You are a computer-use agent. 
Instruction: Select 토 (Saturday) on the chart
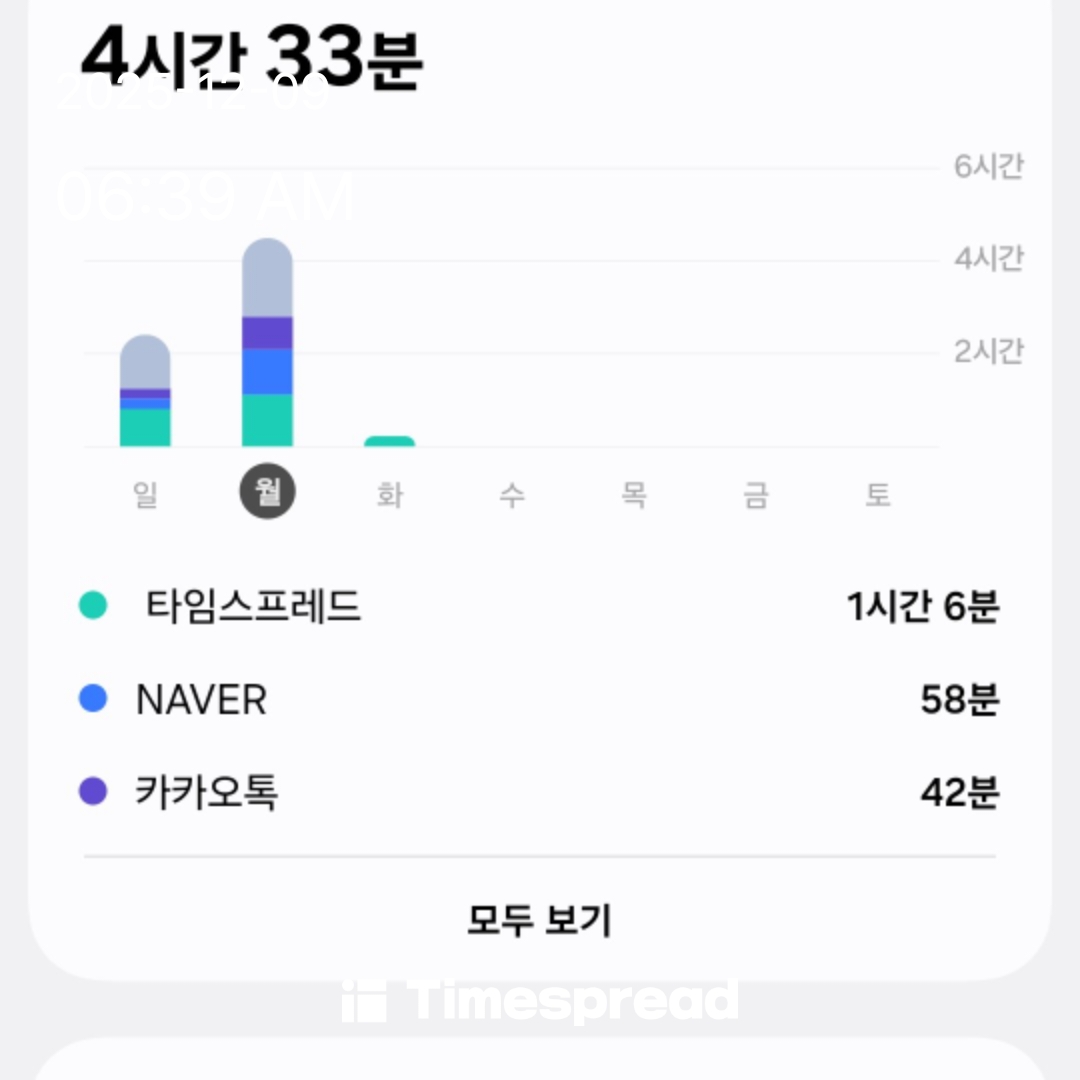click(878, 494)
